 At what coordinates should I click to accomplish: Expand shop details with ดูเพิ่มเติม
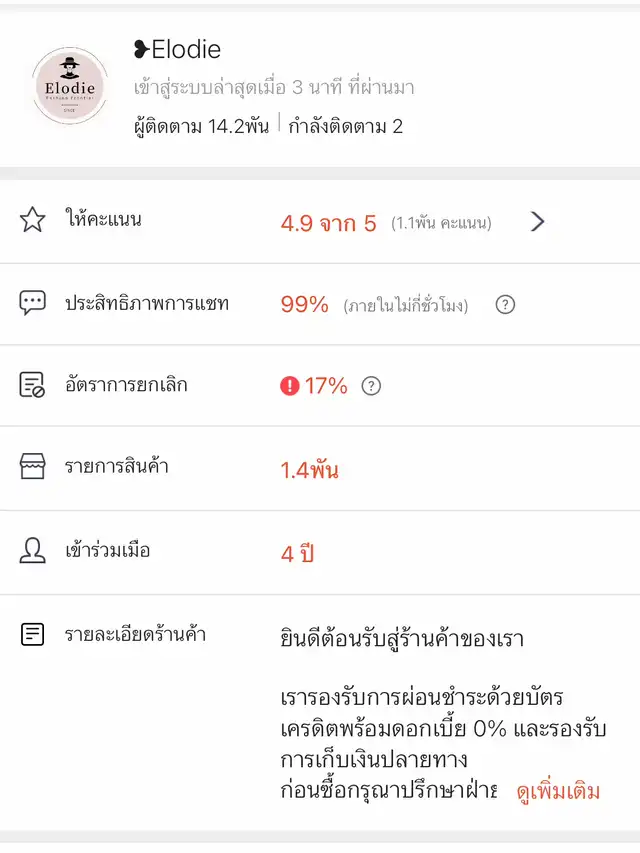(x=558, y=792)
